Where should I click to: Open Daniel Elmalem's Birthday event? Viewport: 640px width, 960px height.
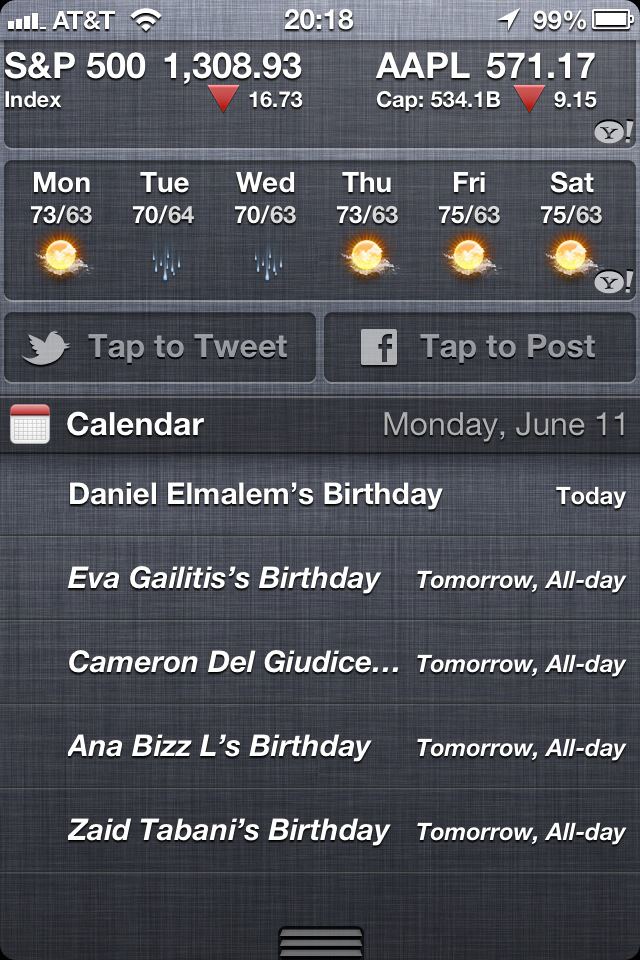click(320, 495)
